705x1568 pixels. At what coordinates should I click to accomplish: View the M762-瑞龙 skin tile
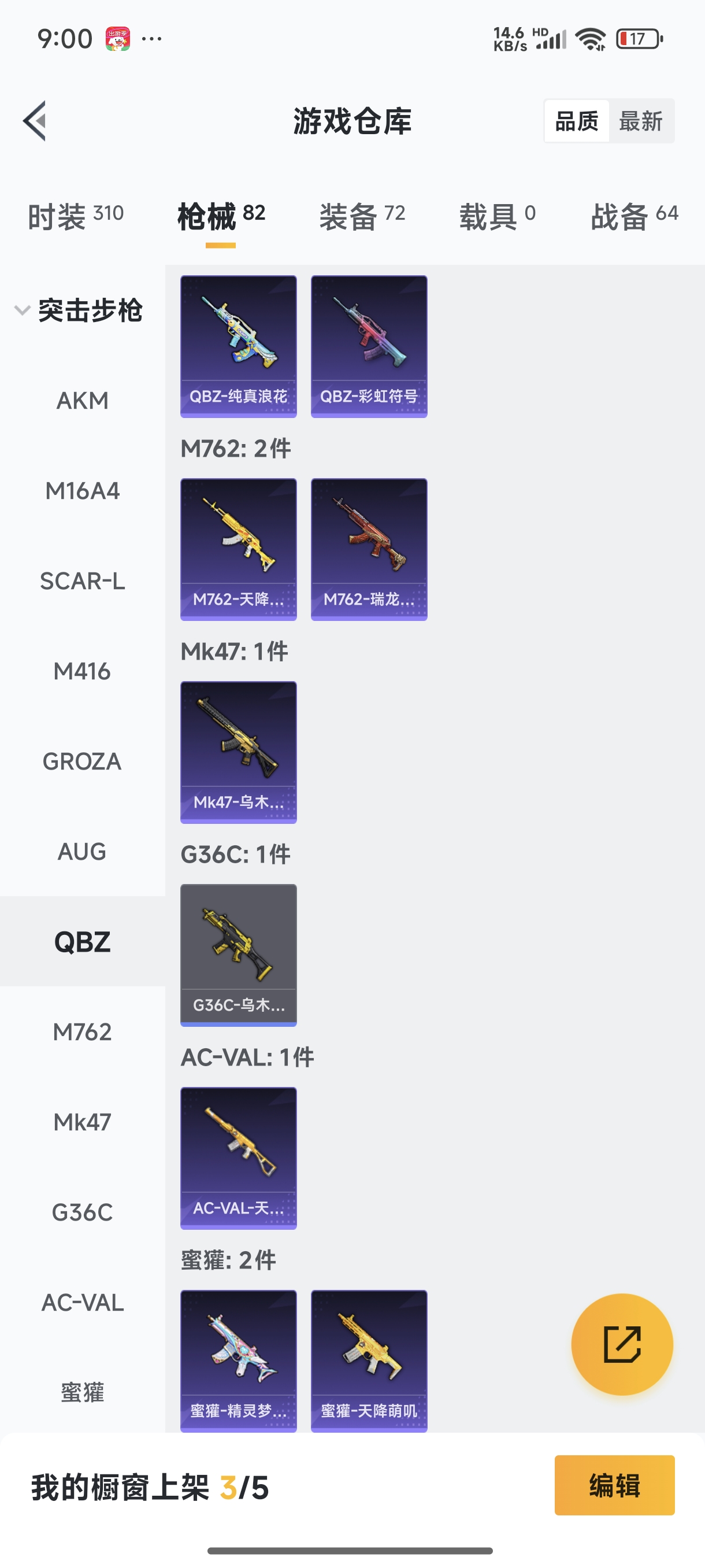tap(369, 549)
